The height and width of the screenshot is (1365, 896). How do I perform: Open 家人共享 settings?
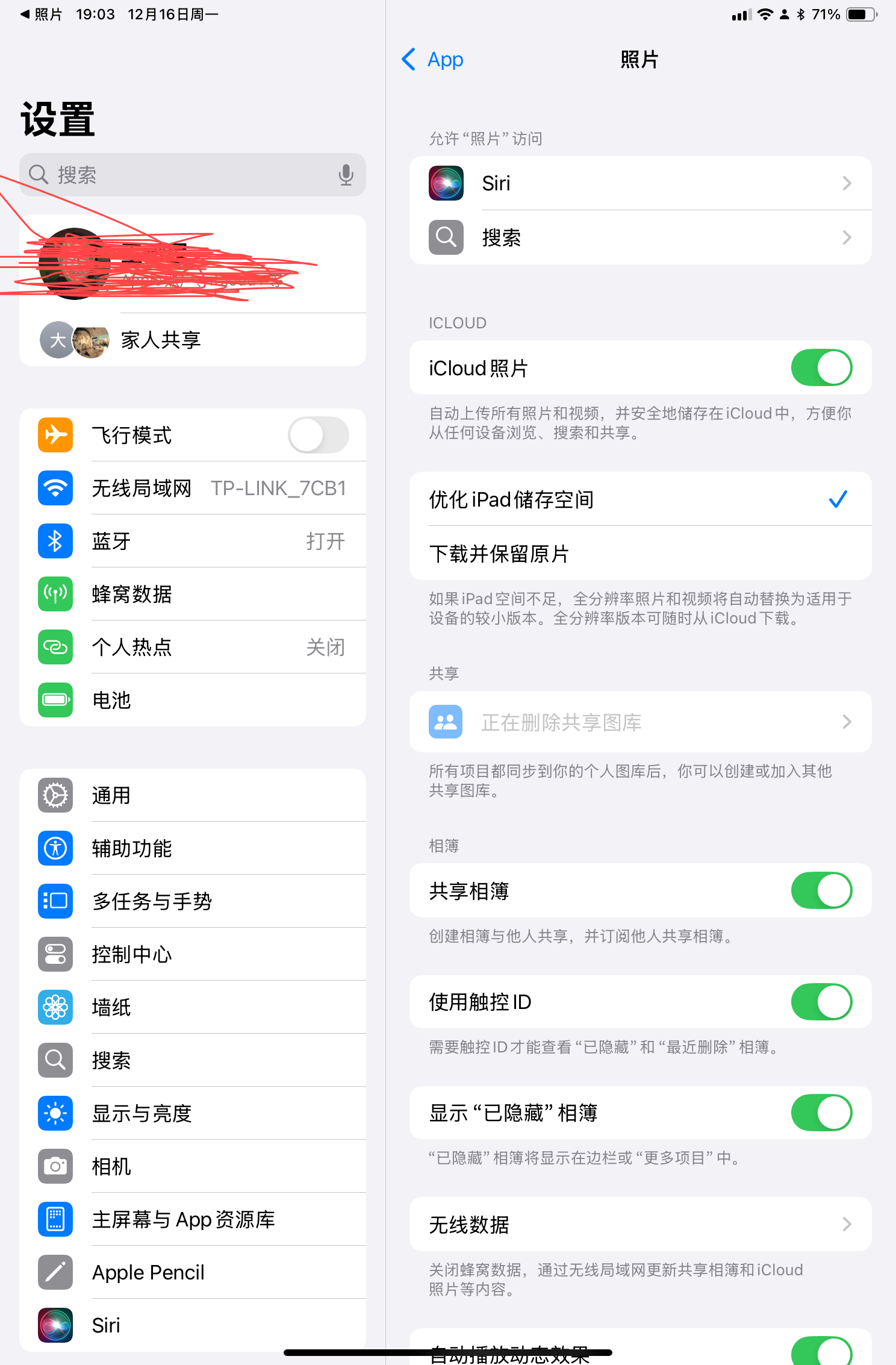[193, 340]
